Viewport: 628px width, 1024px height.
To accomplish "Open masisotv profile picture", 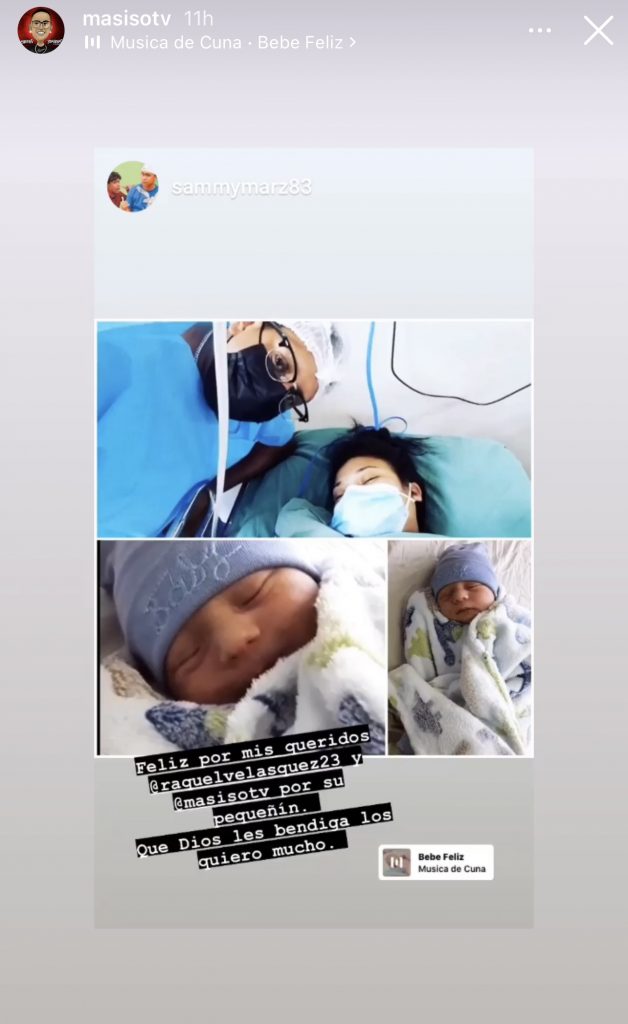I will [x=40, y=30].
